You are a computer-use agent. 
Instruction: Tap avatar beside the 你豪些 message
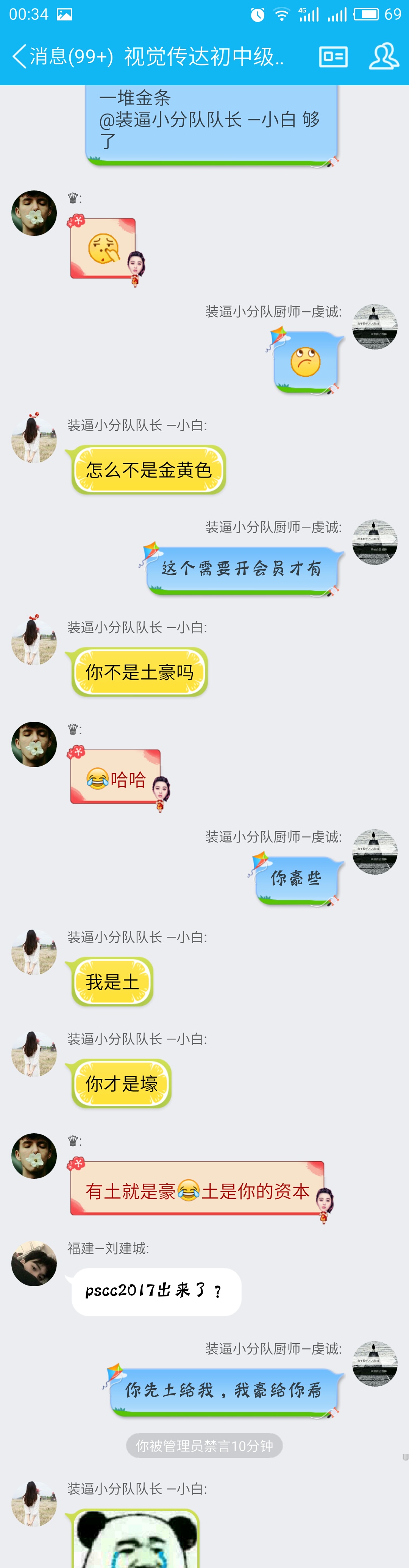tap(374, 851)
